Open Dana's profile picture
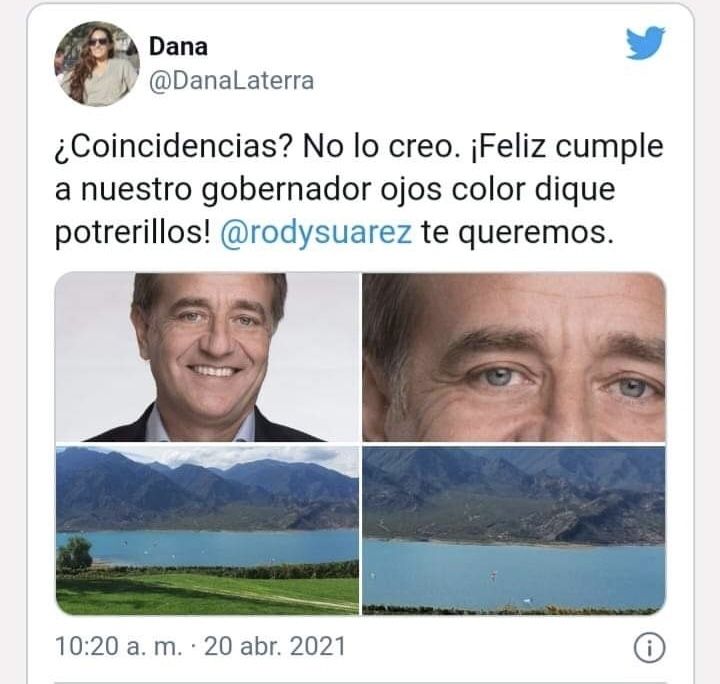Screen dimensions: 720x684 (97, 63)
